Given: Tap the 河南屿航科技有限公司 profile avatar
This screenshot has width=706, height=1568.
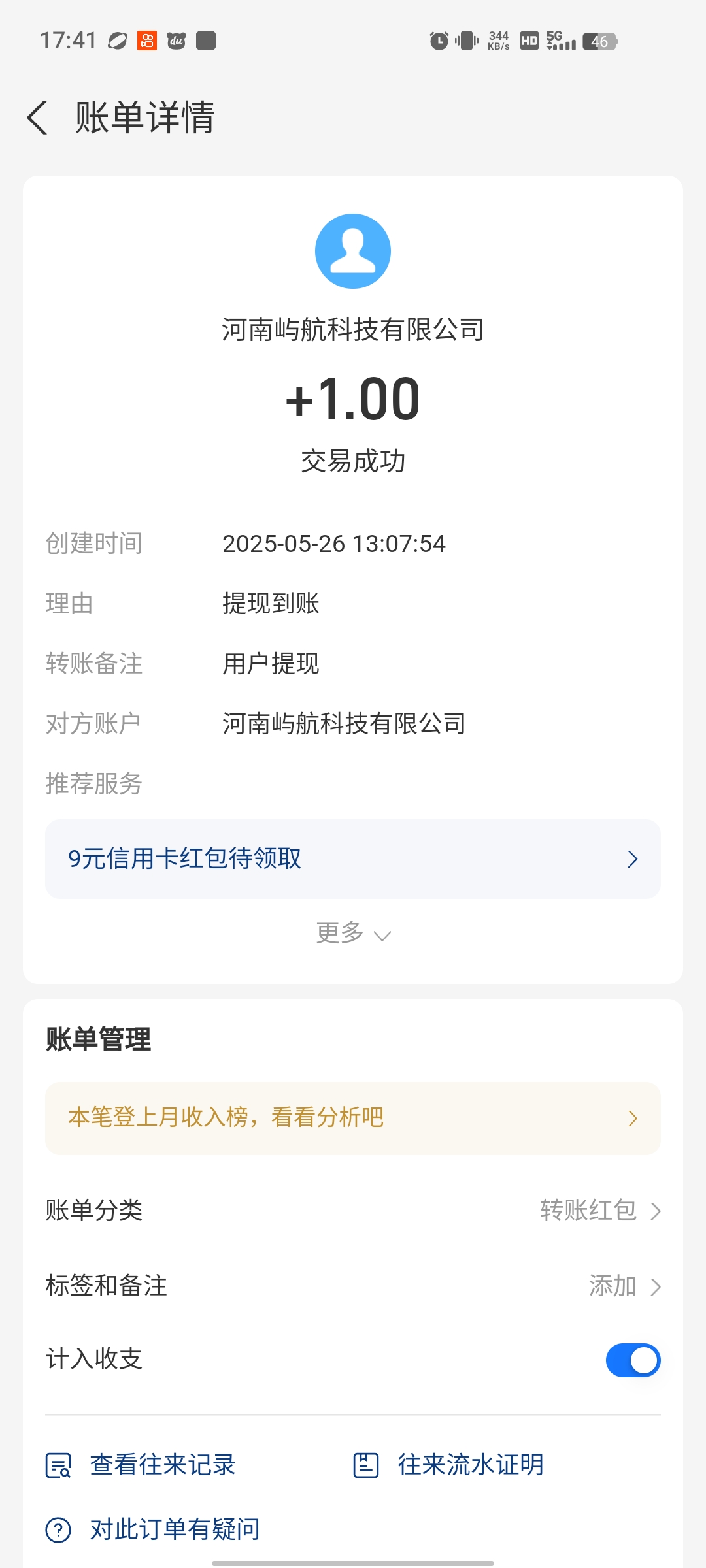Looking at the screenshot, I should [x=353, y=251].
